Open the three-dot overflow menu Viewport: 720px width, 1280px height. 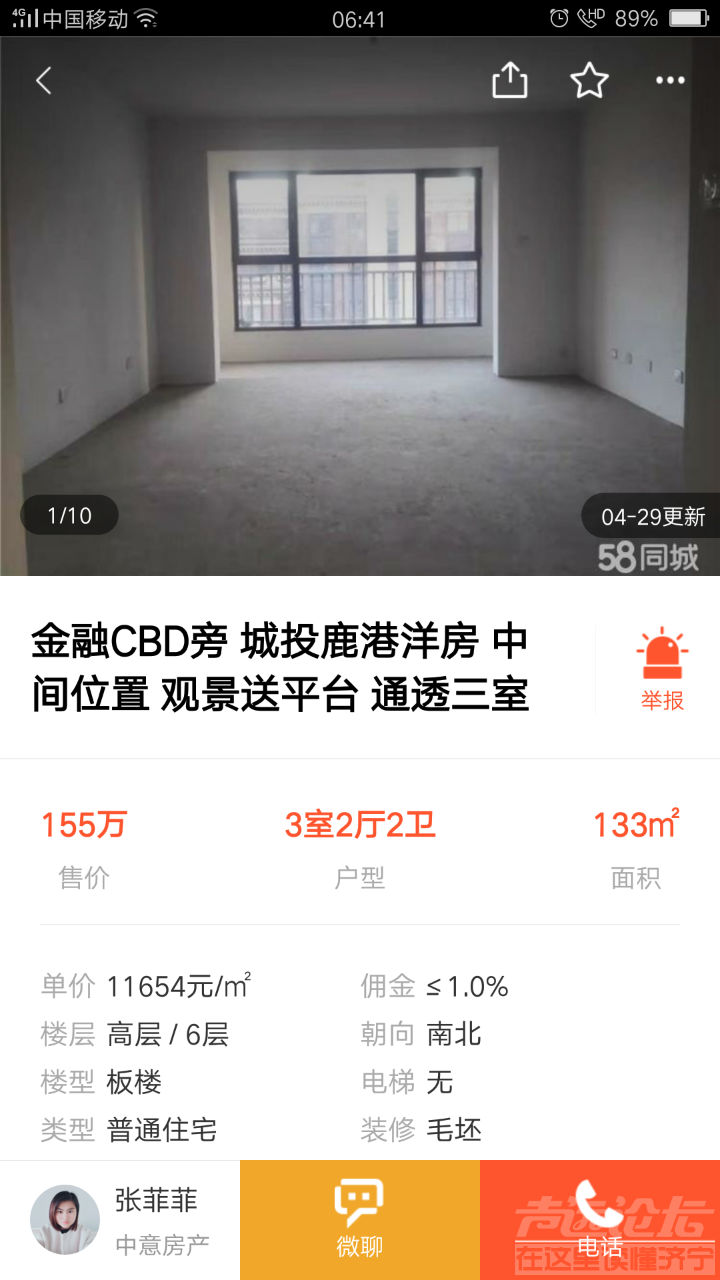point(670,81)
